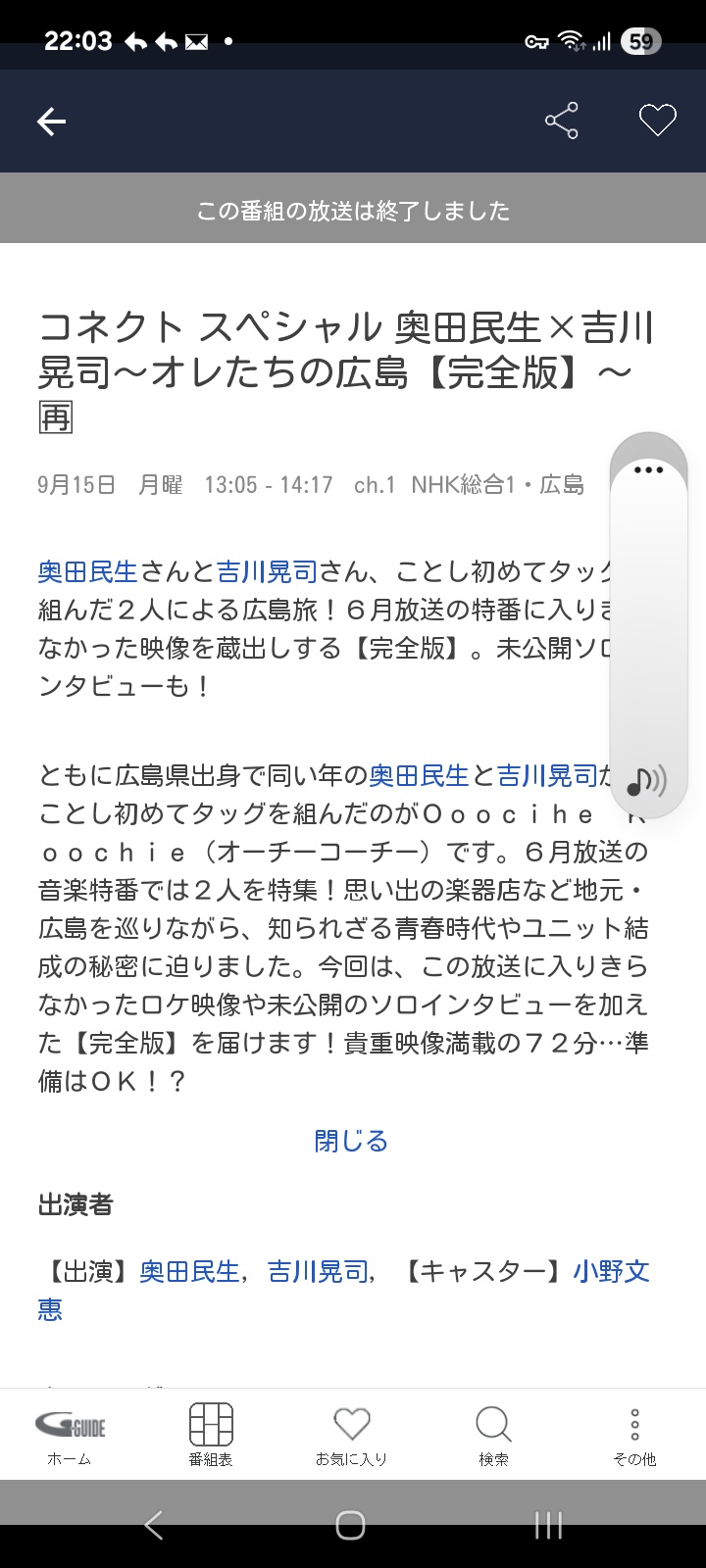Tap the floating sound panel's music icon
This screenshot has width=706, height=1568.
646,780
